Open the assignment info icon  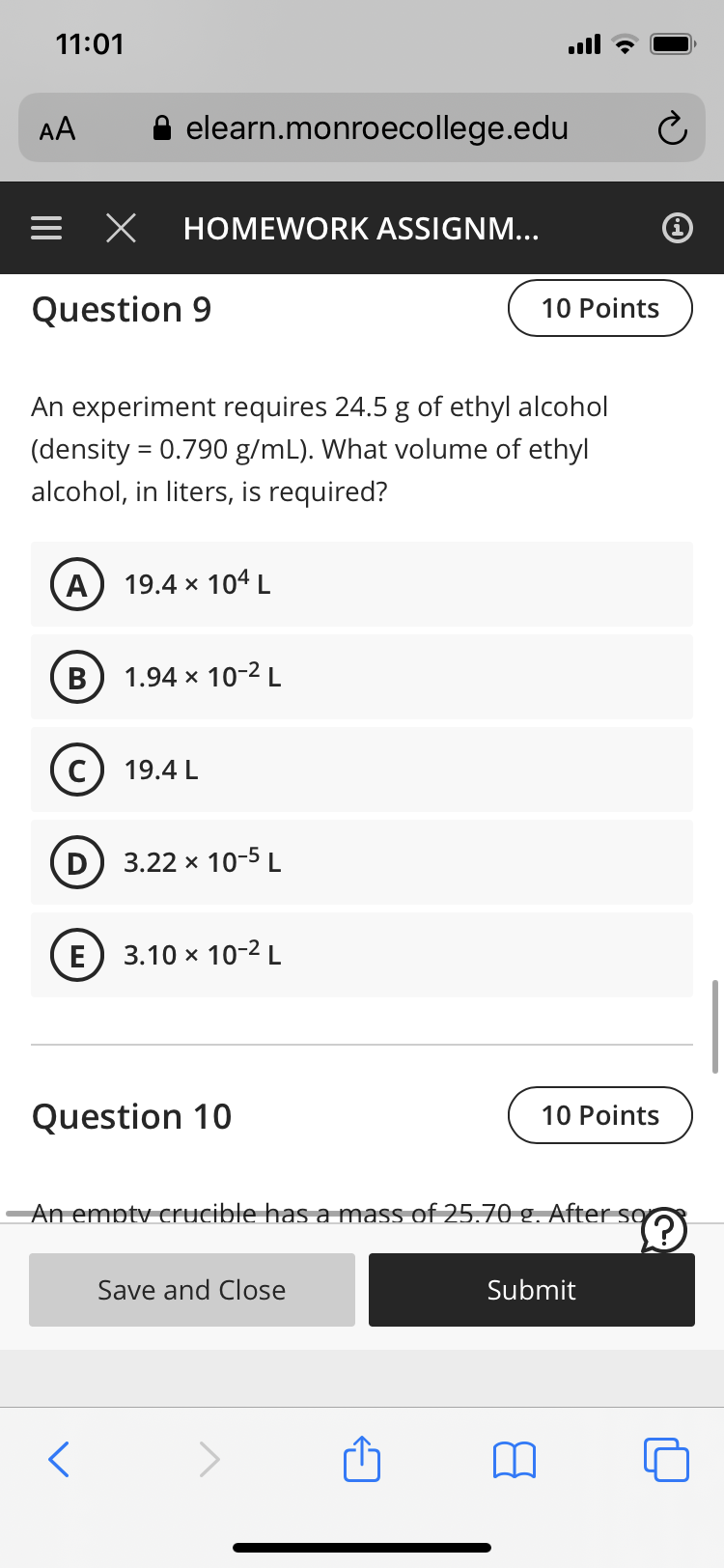coord(677,229)
